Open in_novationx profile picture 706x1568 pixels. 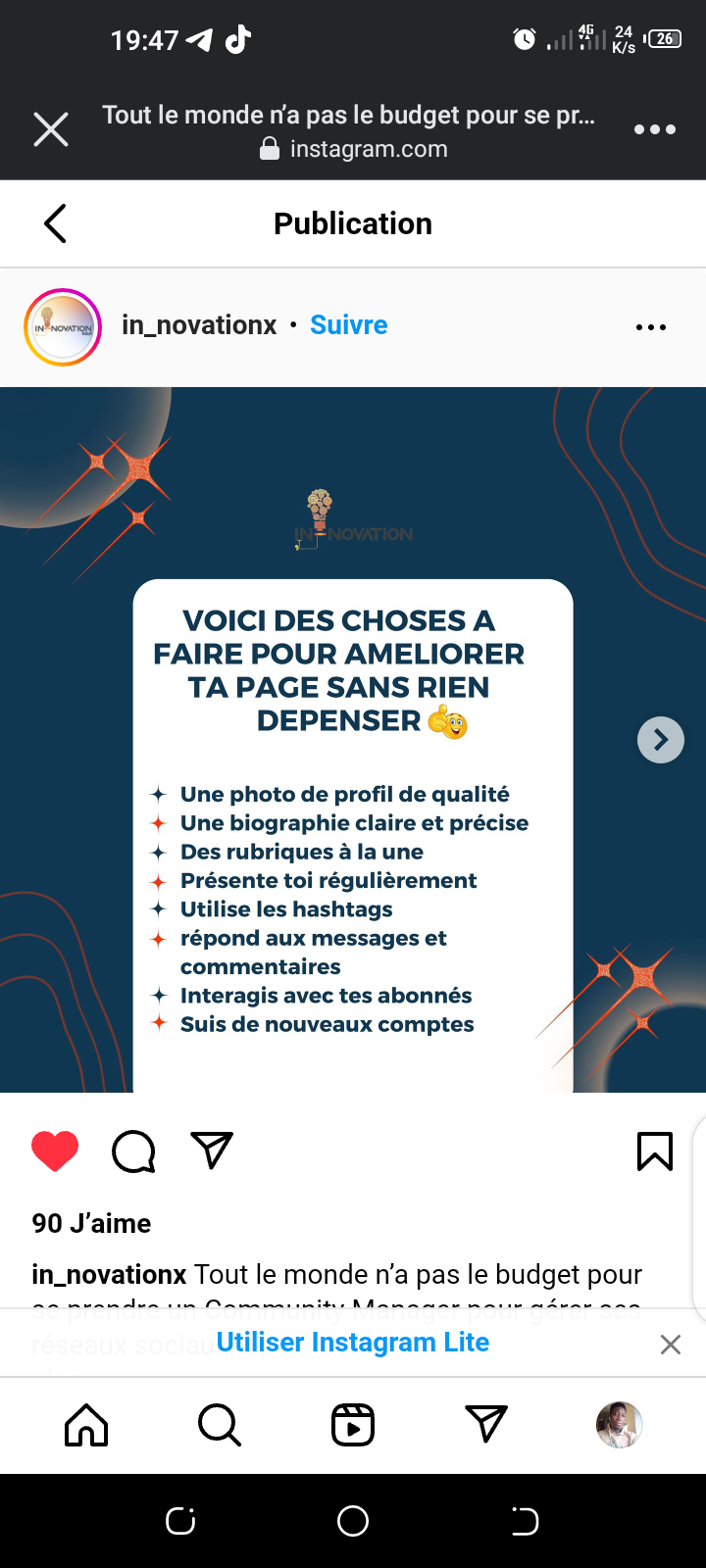tap(63, 327)
